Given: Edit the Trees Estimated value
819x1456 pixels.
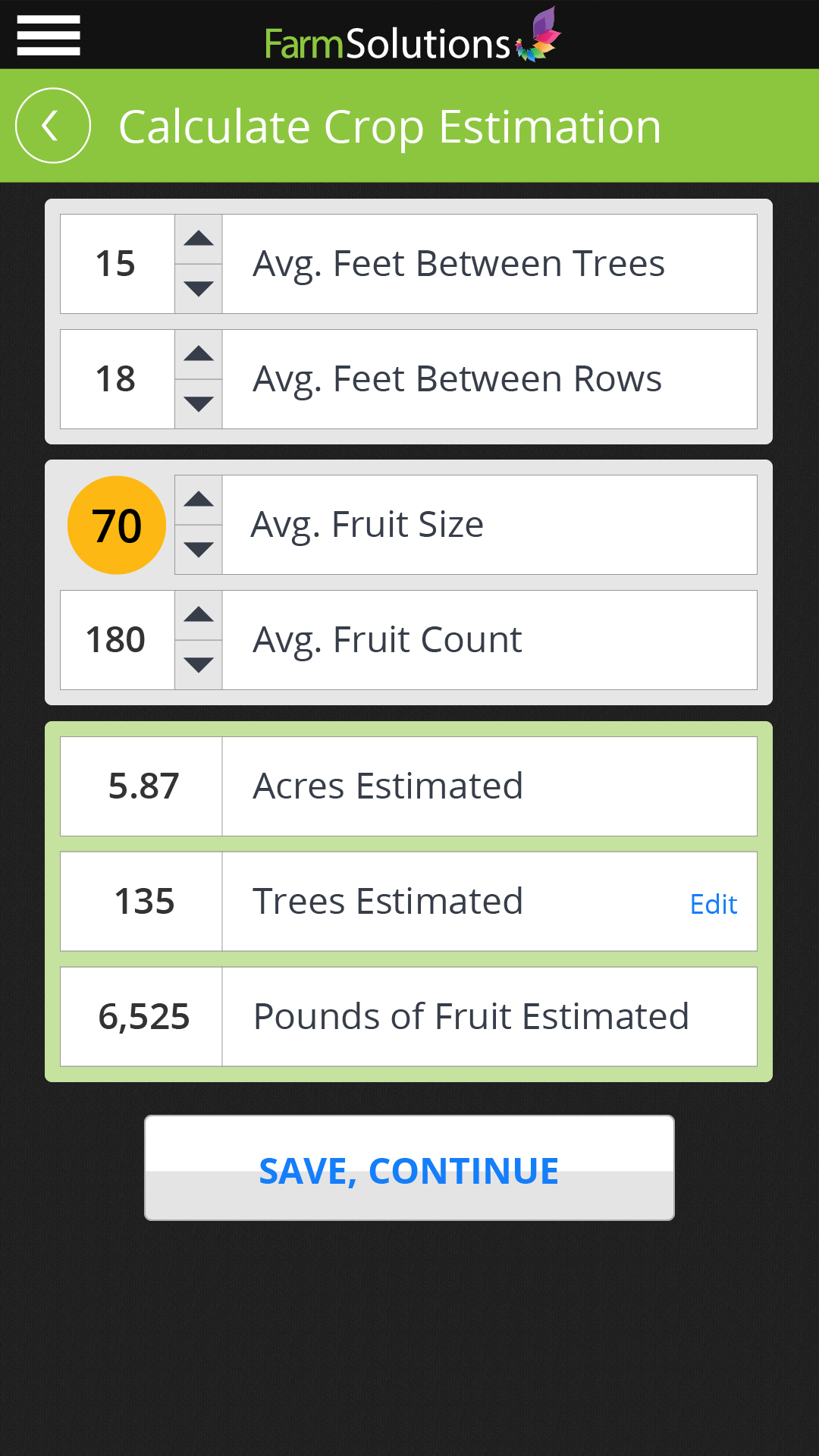Looking at the screenshot, I should pos(713,904).
